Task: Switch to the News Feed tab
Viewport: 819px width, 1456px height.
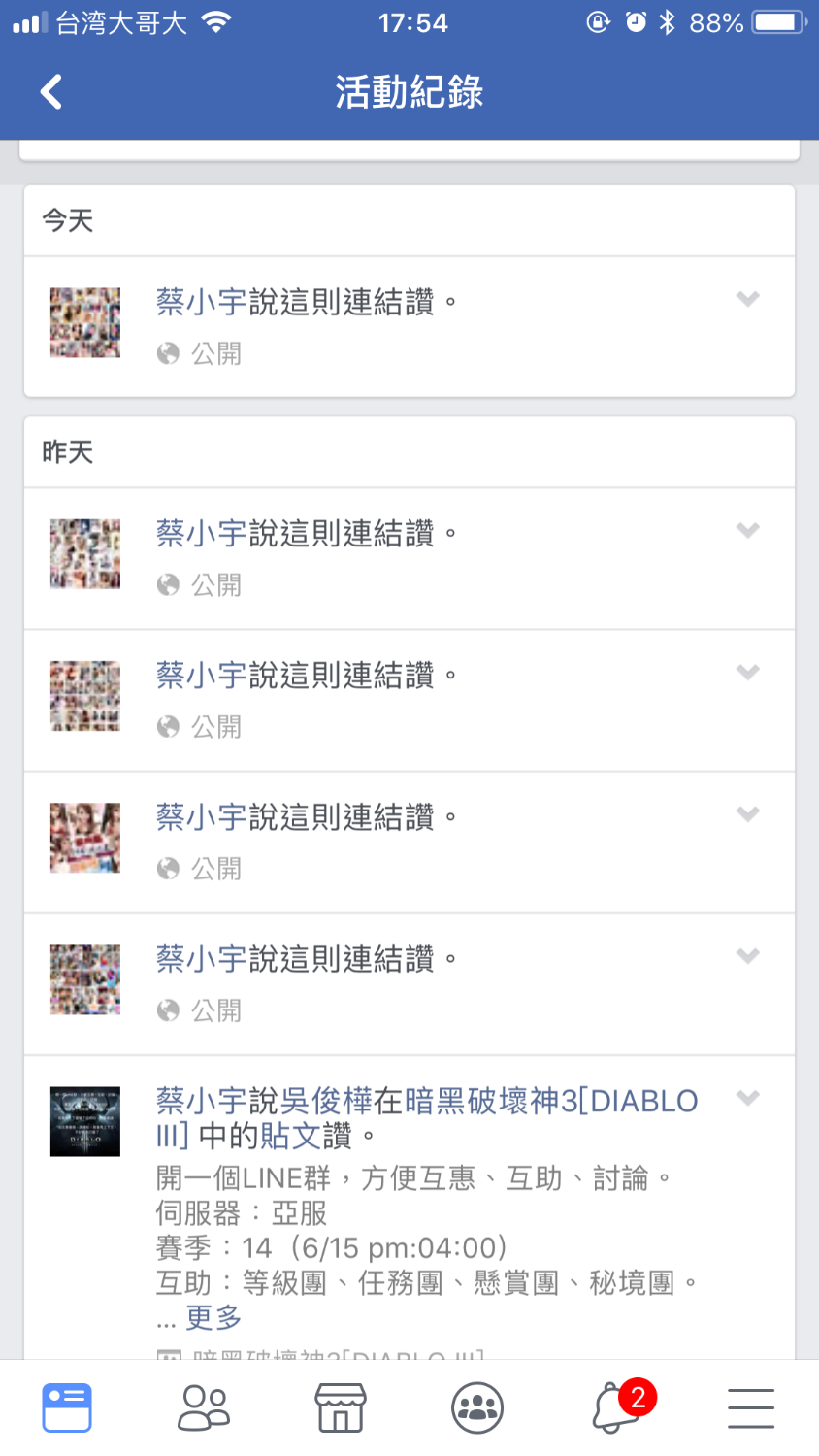Action: pyautogui.click(x=67, y=1407)
